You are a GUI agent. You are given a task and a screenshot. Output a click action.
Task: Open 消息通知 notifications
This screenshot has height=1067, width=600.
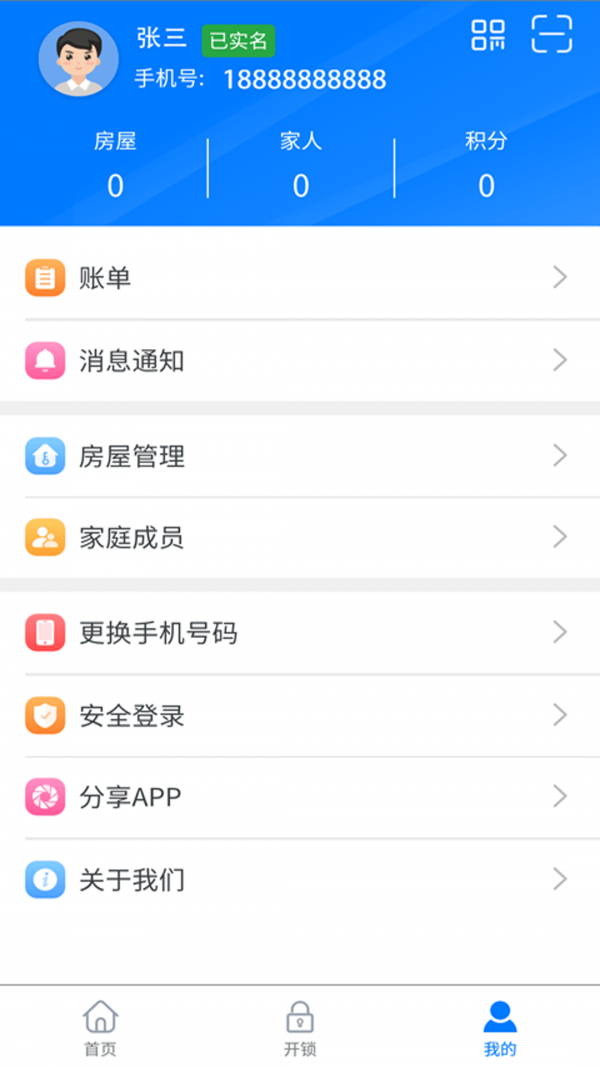[x=300, y=360]
